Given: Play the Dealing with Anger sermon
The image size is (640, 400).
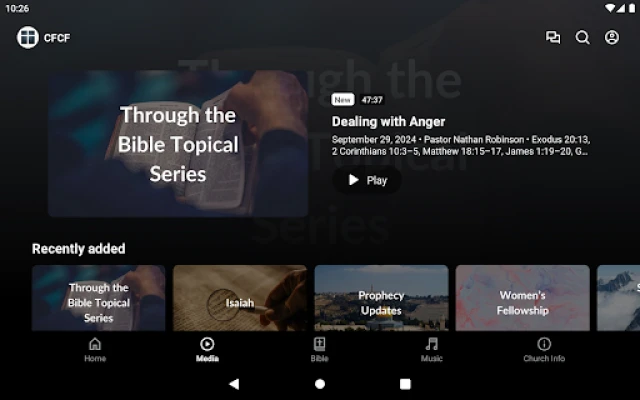Looking at the screenshot, I should click(x=367, y=180).
